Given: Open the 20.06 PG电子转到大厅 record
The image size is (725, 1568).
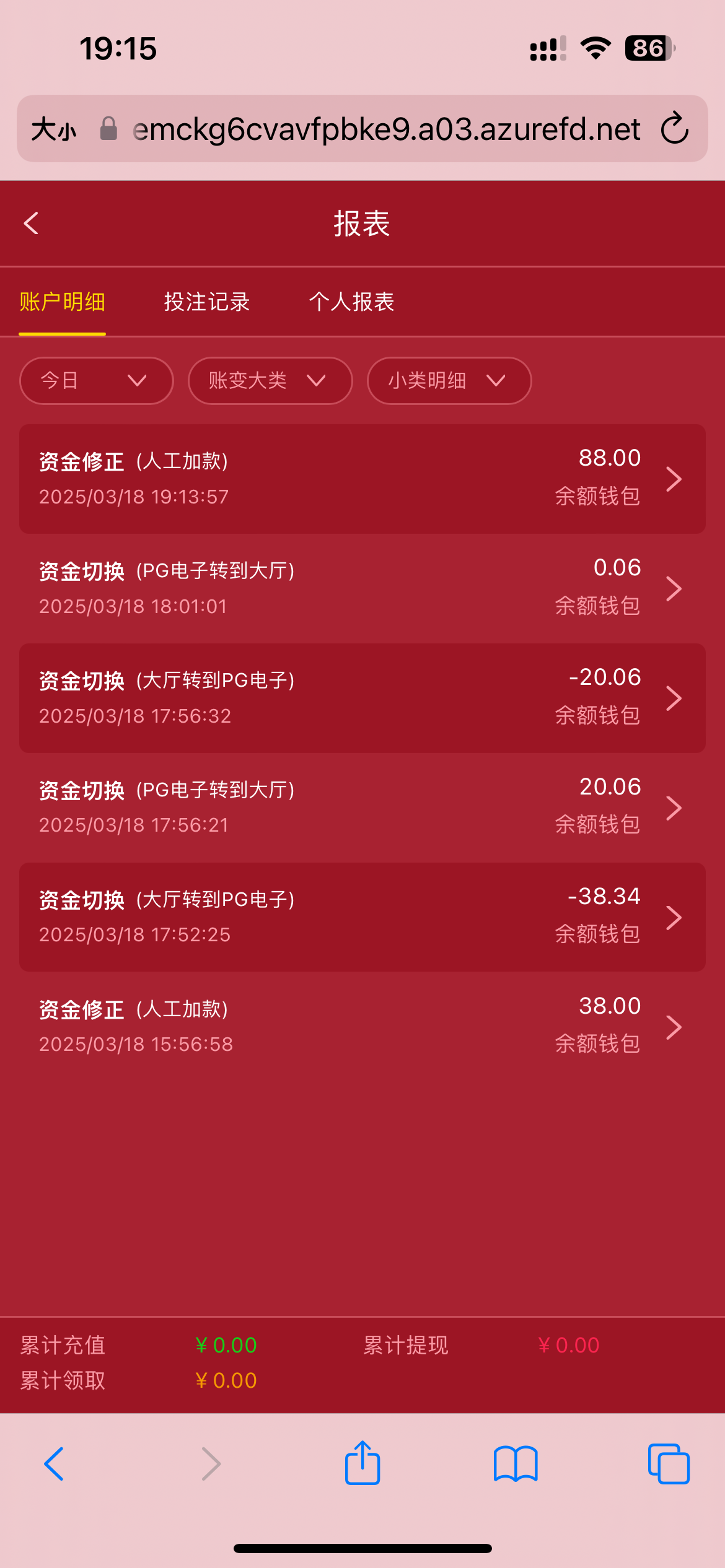Looking at the screenshot, I should (362, 808).
